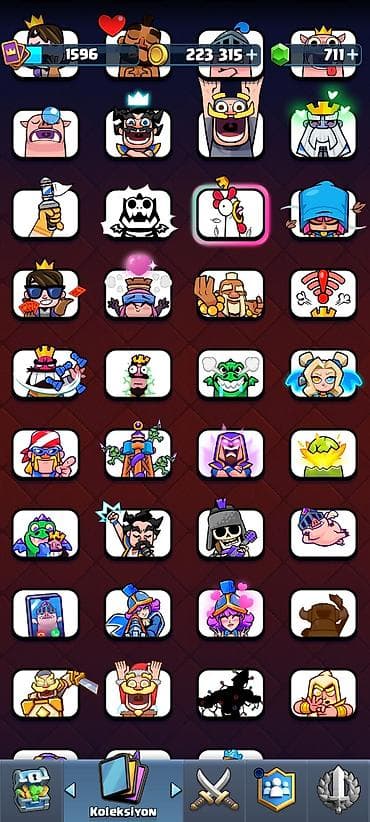The height and width of the screenshot is (822, 370).
Task: Open the Clan social tab
Action: pyautogui.click(x=275, y=790)
